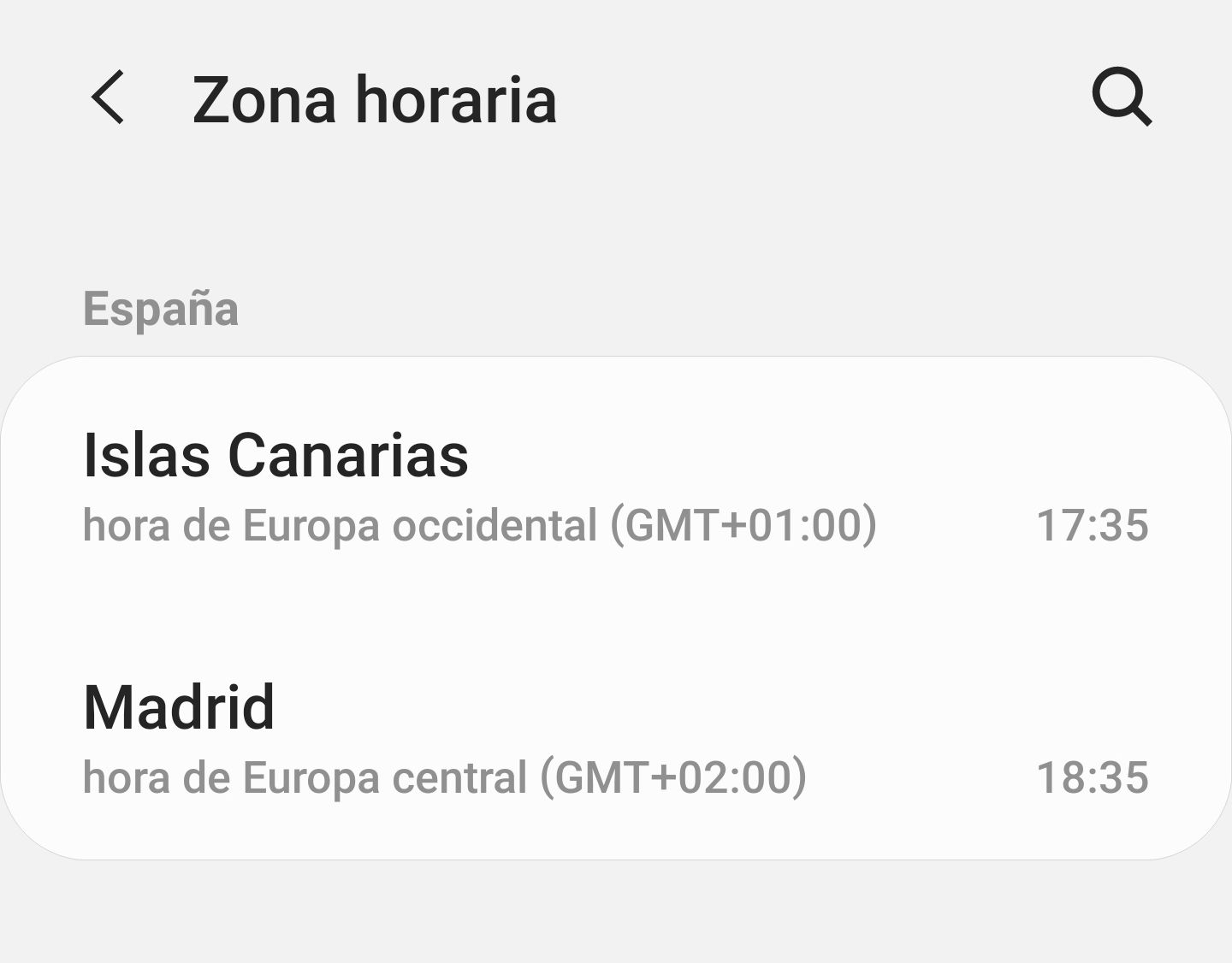Go back from Zona horaria
Screen dimensions: 1232x963
[x=108, y=98]
